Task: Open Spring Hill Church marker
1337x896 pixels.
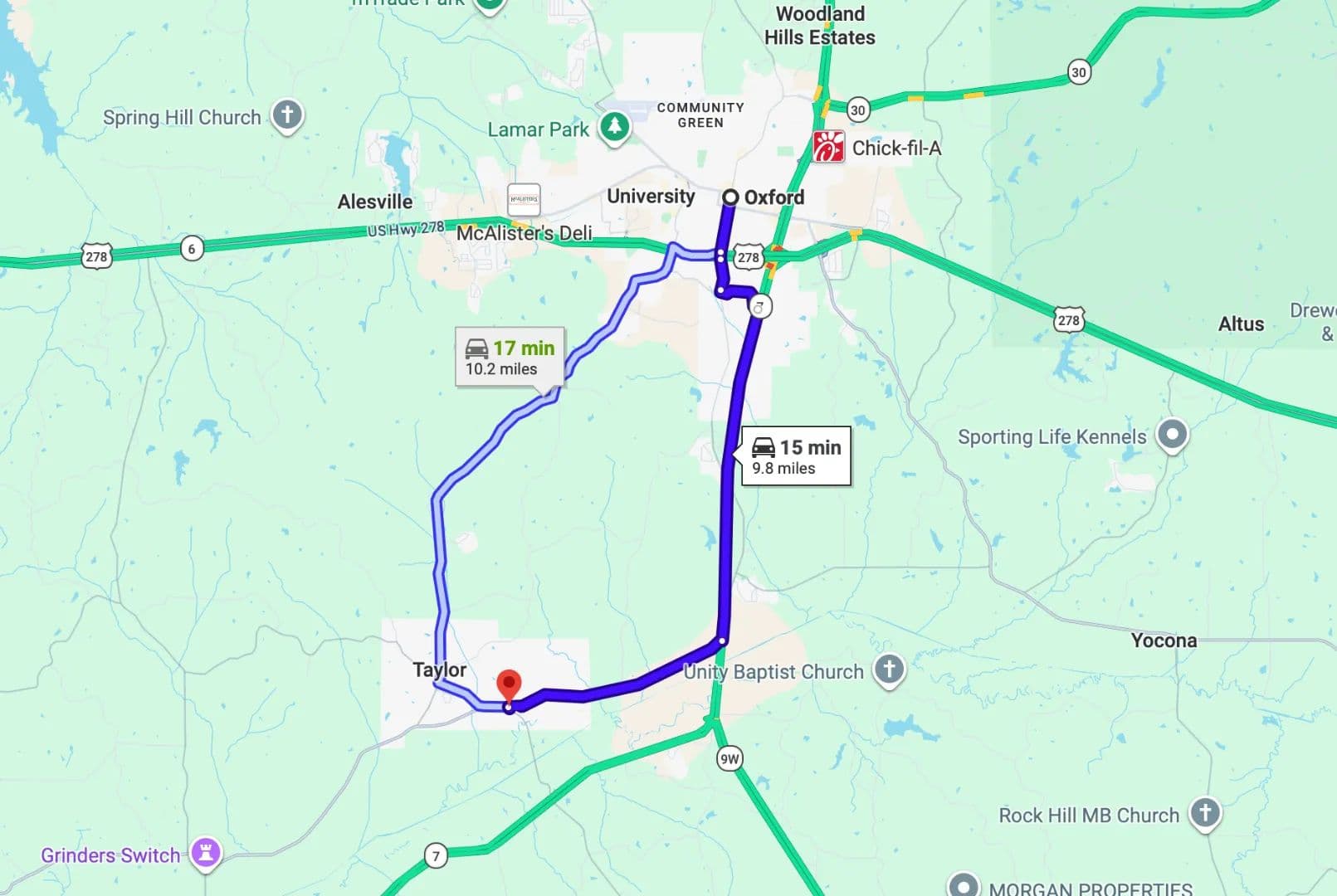Action: click(287, 115)
